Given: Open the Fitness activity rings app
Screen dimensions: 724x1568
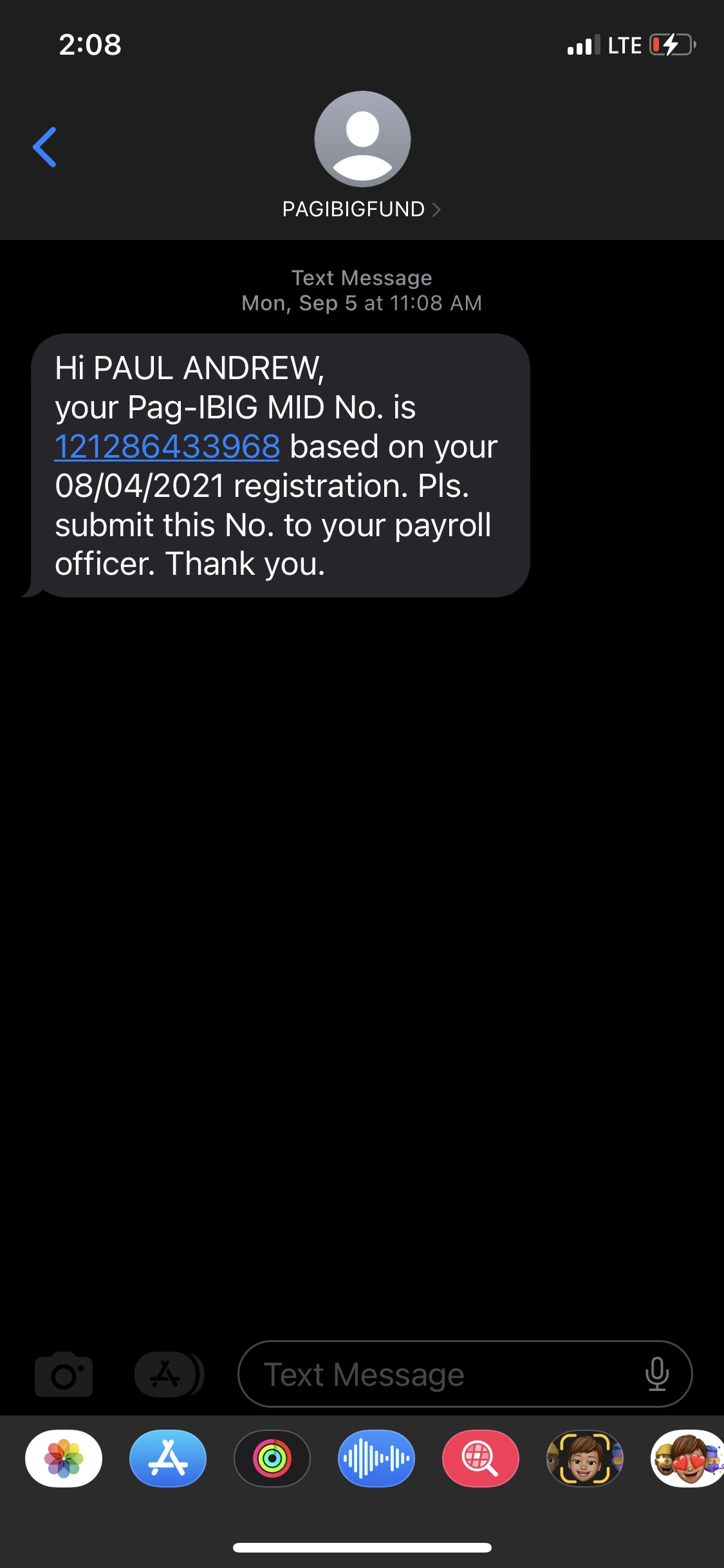Looking at the screenshot, I should click(272, 1459).
